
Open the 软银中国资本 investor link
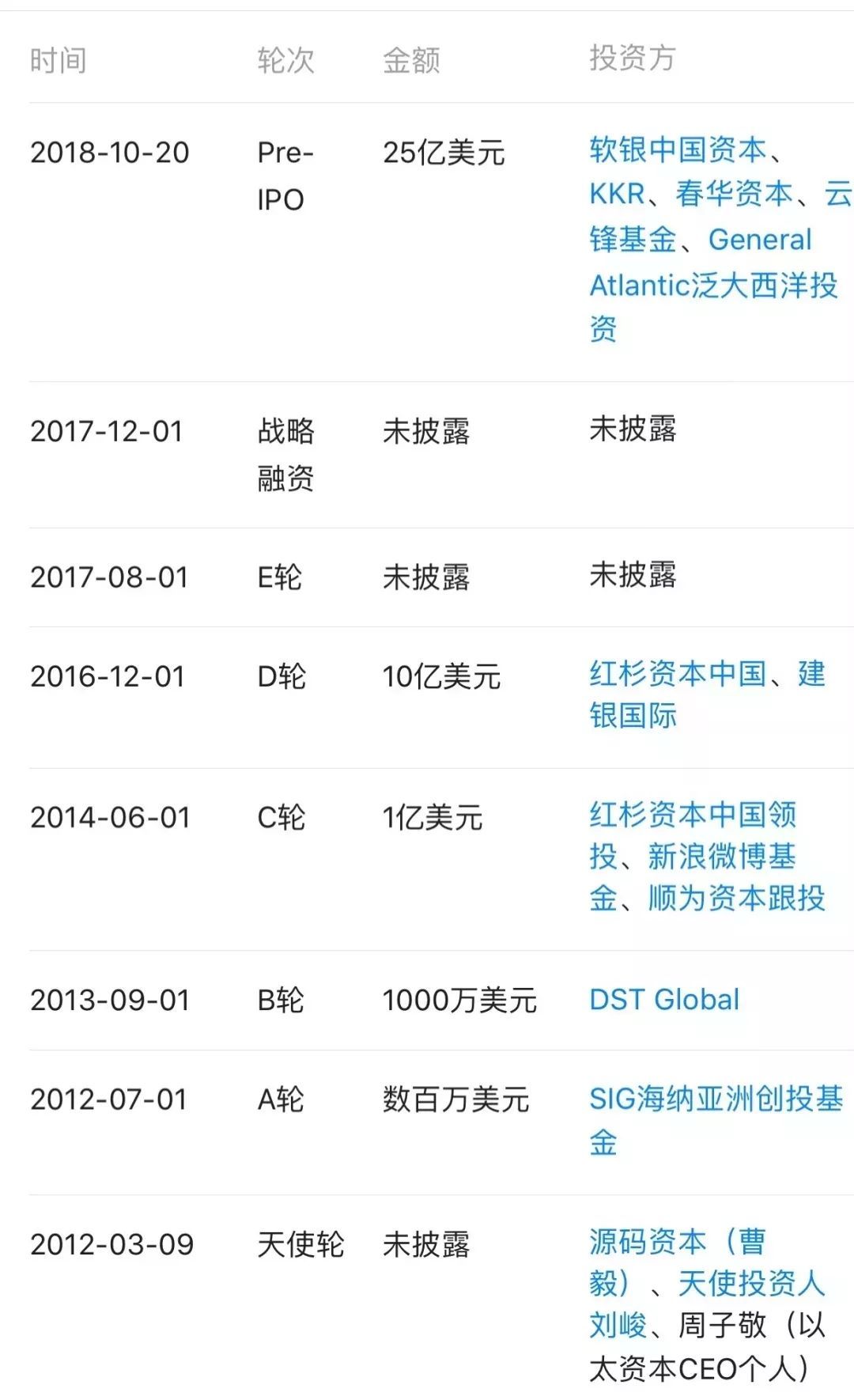tap(678, 149)
